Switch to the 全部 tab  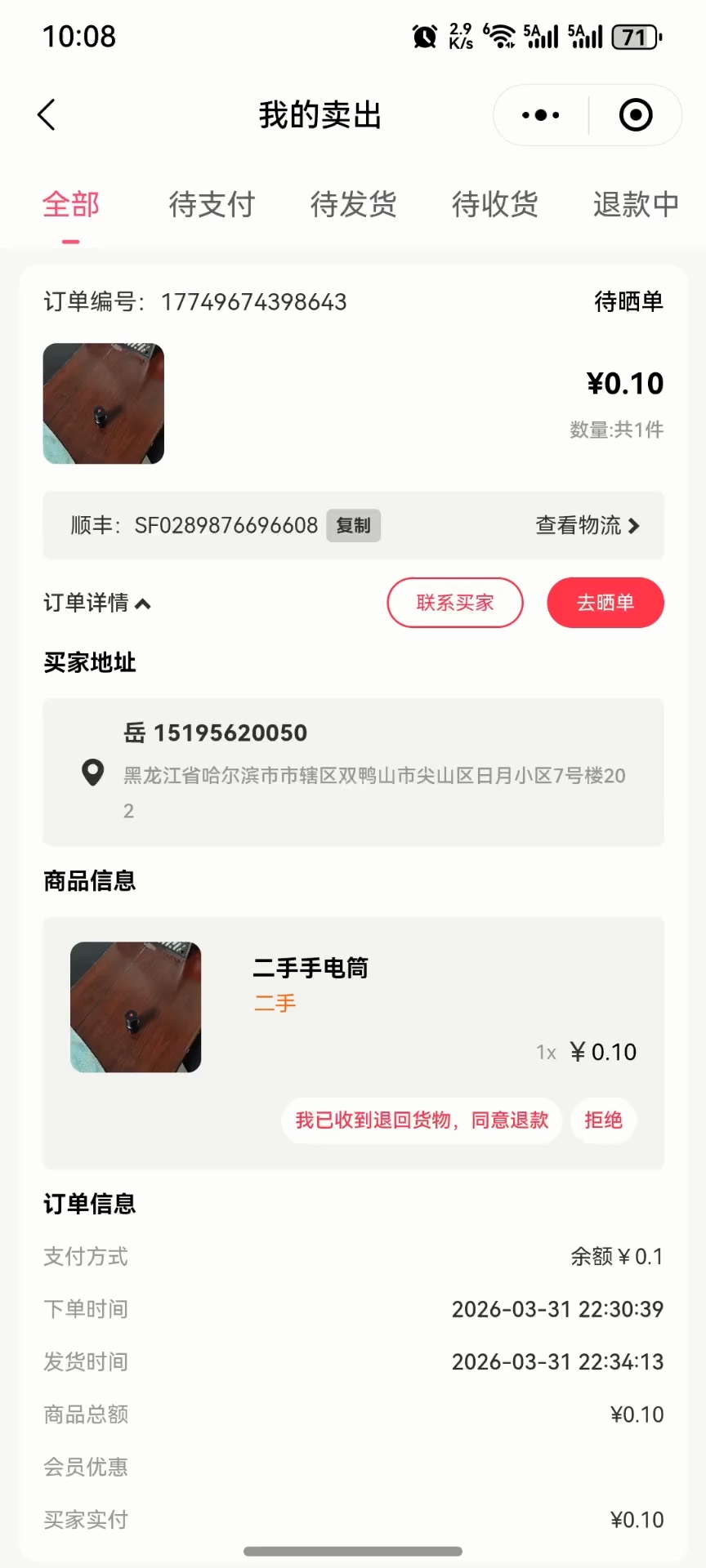[71, 204]
